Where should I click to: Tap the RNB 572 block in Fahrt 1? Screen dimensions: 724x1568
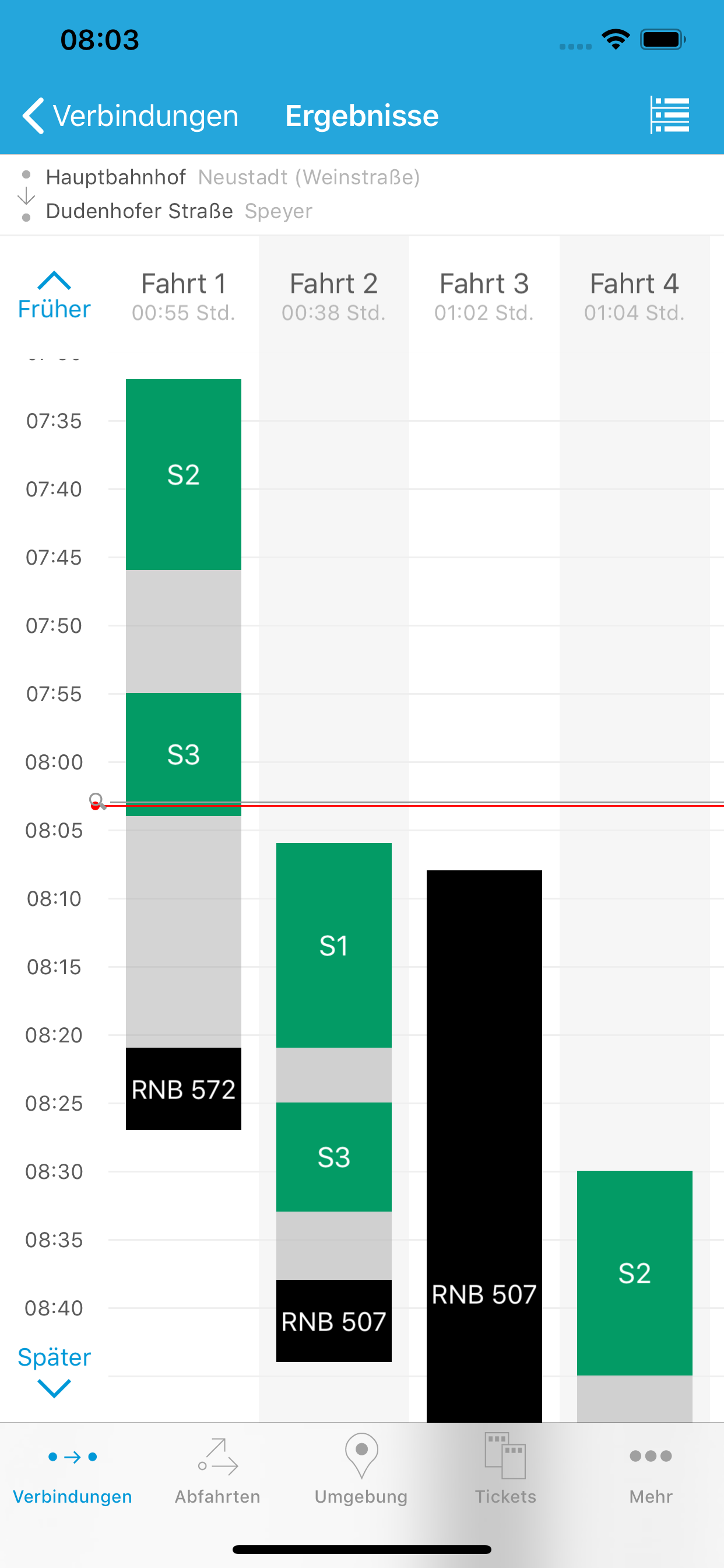[183, 1090]
